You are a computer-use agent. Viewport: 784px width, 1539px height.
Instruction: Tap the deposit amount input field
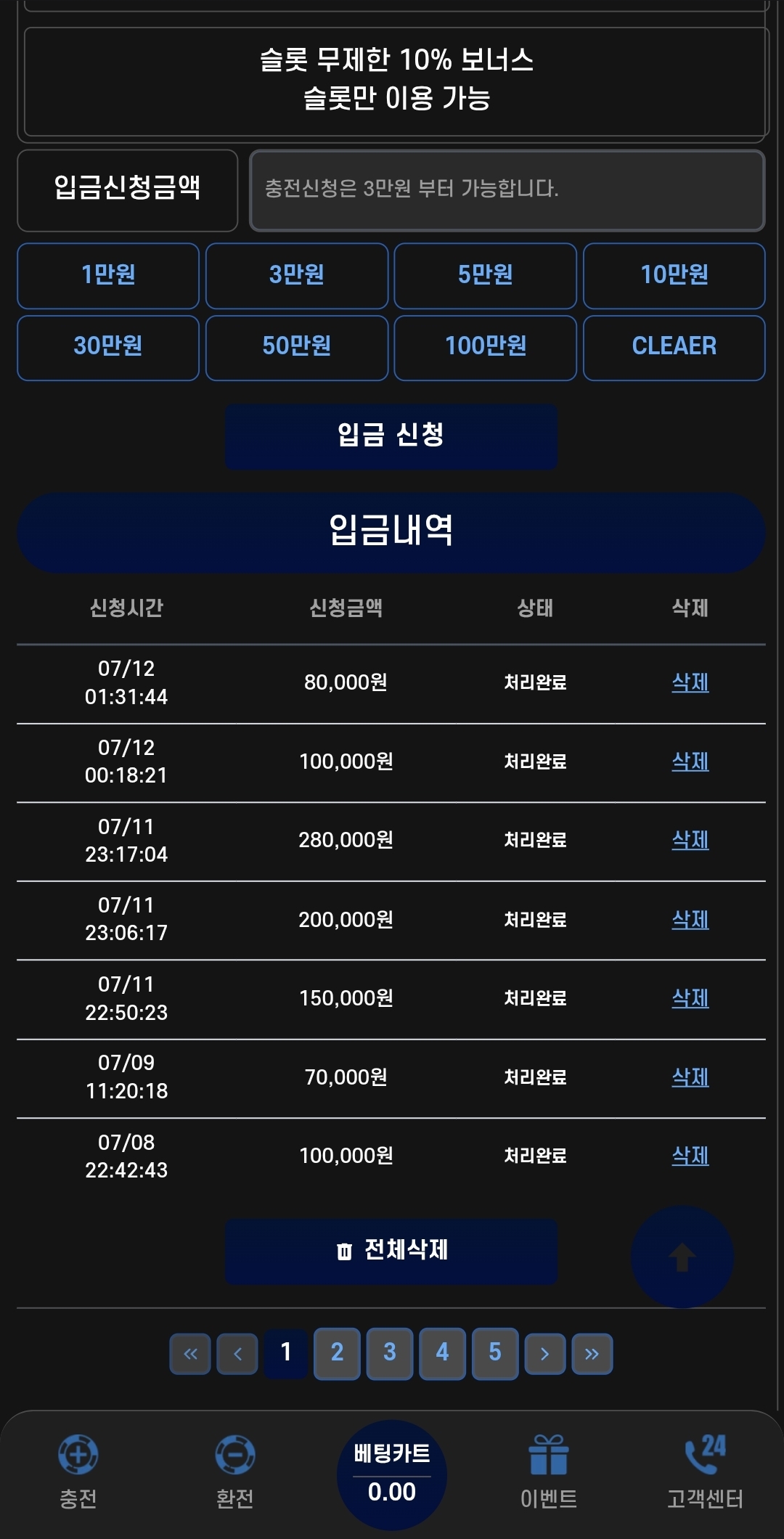507,190
